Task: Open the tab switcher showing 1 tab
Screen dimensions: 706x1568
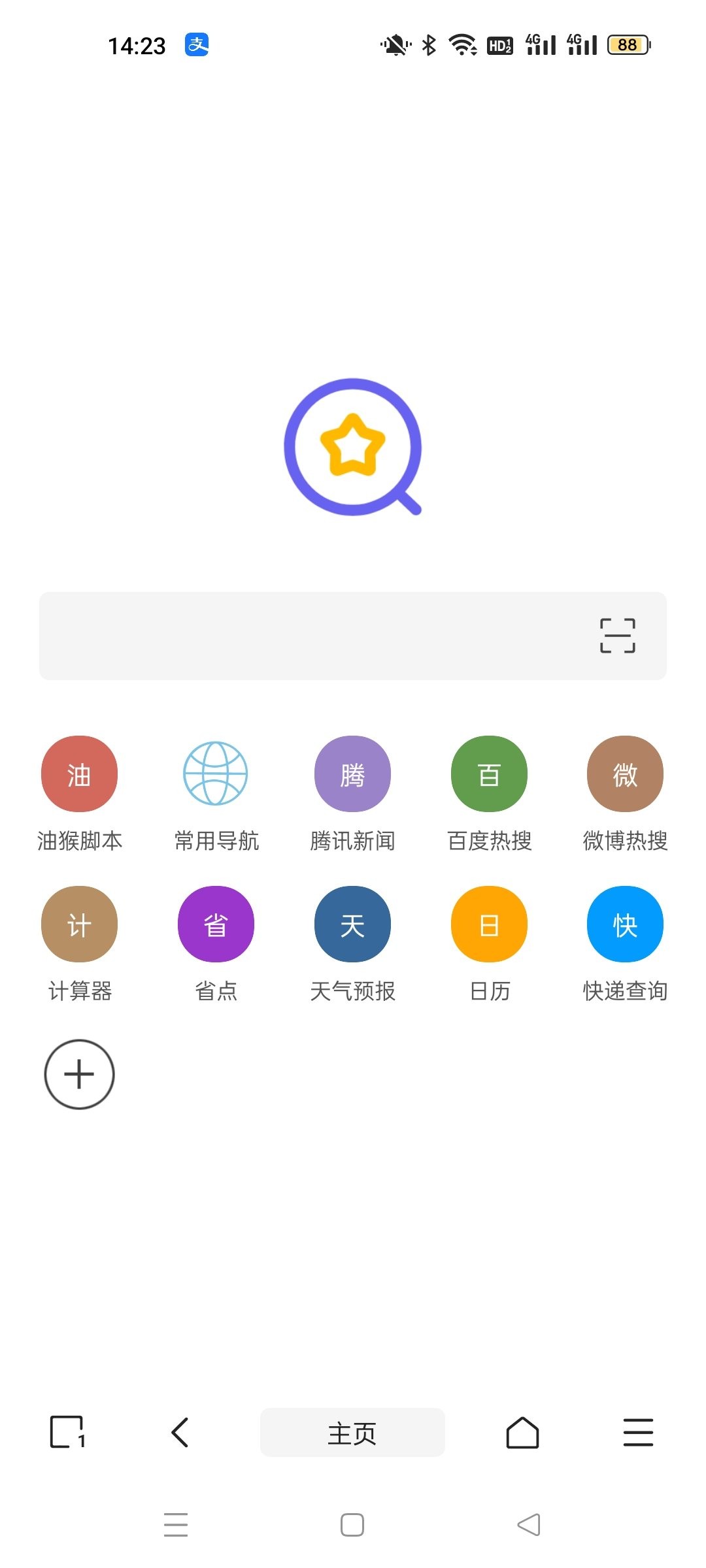Action: [x=67, y=1432]
